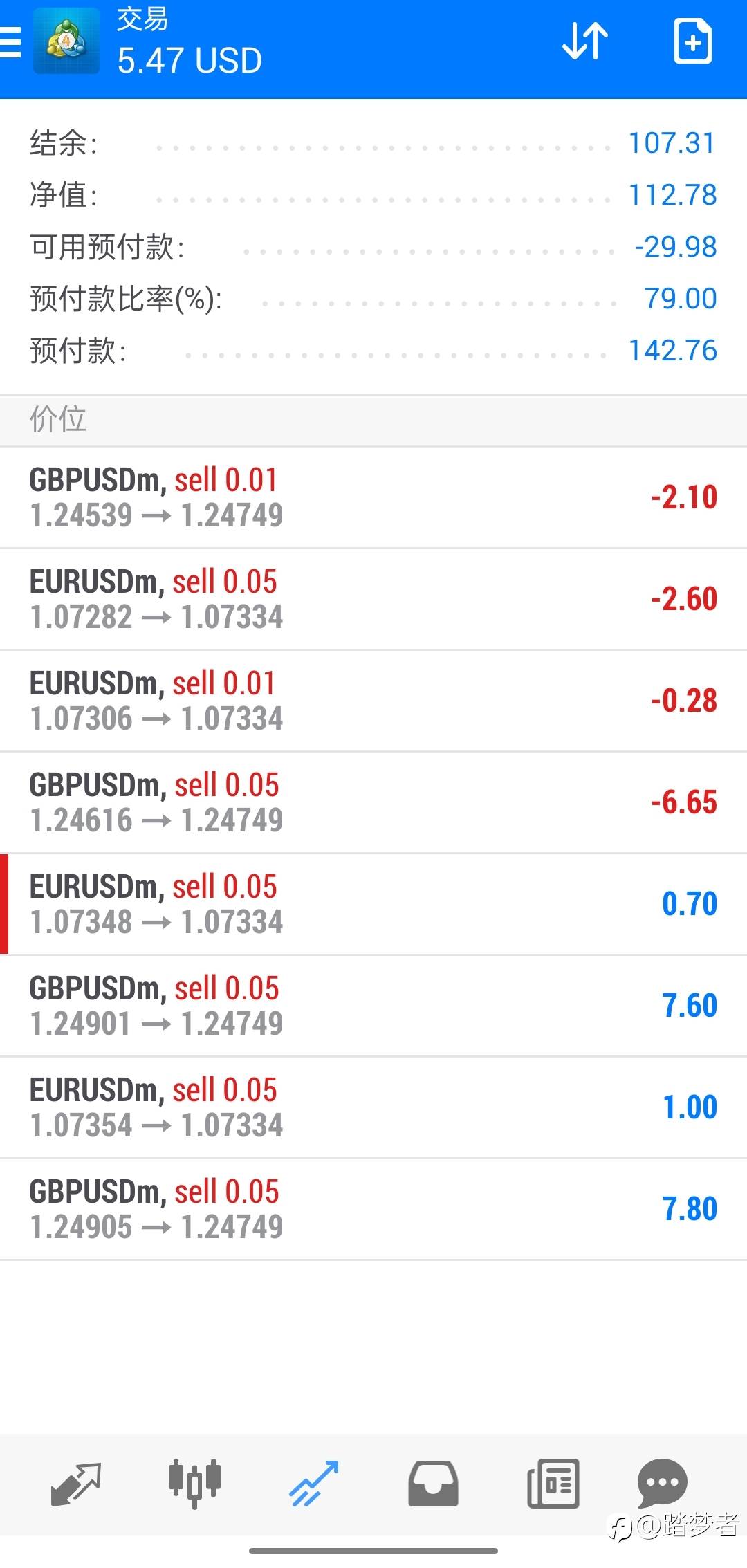Sort the open positions list
This screenshot has height=1568, width=747.
[x=585, y=41]
